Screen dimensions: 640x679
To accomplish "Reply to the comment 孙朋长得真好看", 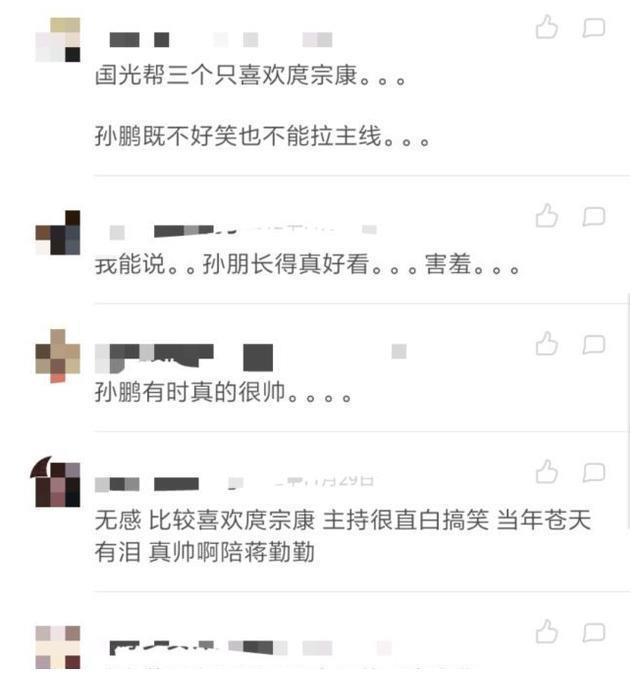I will coord(594,215).
